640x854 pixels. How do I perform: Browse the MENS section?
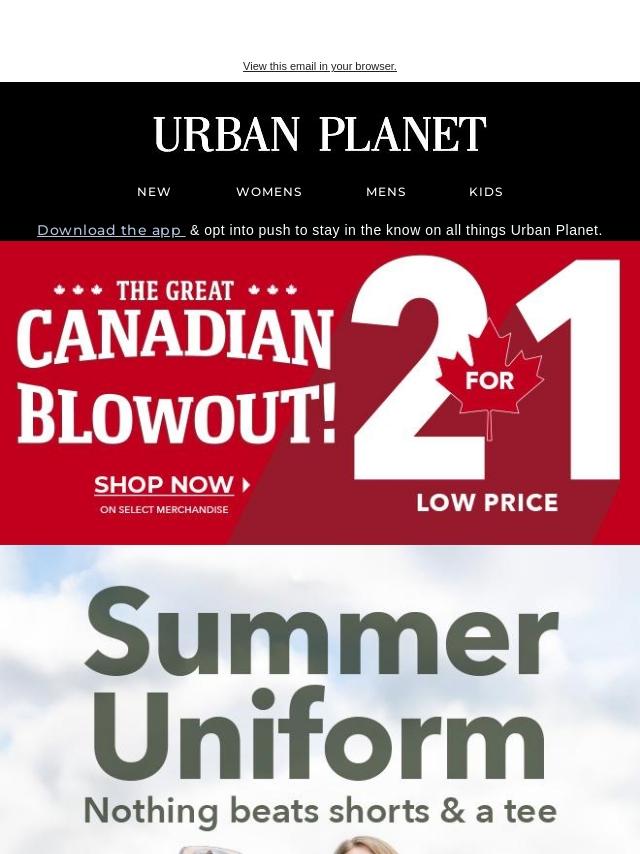tap(386, 192)
